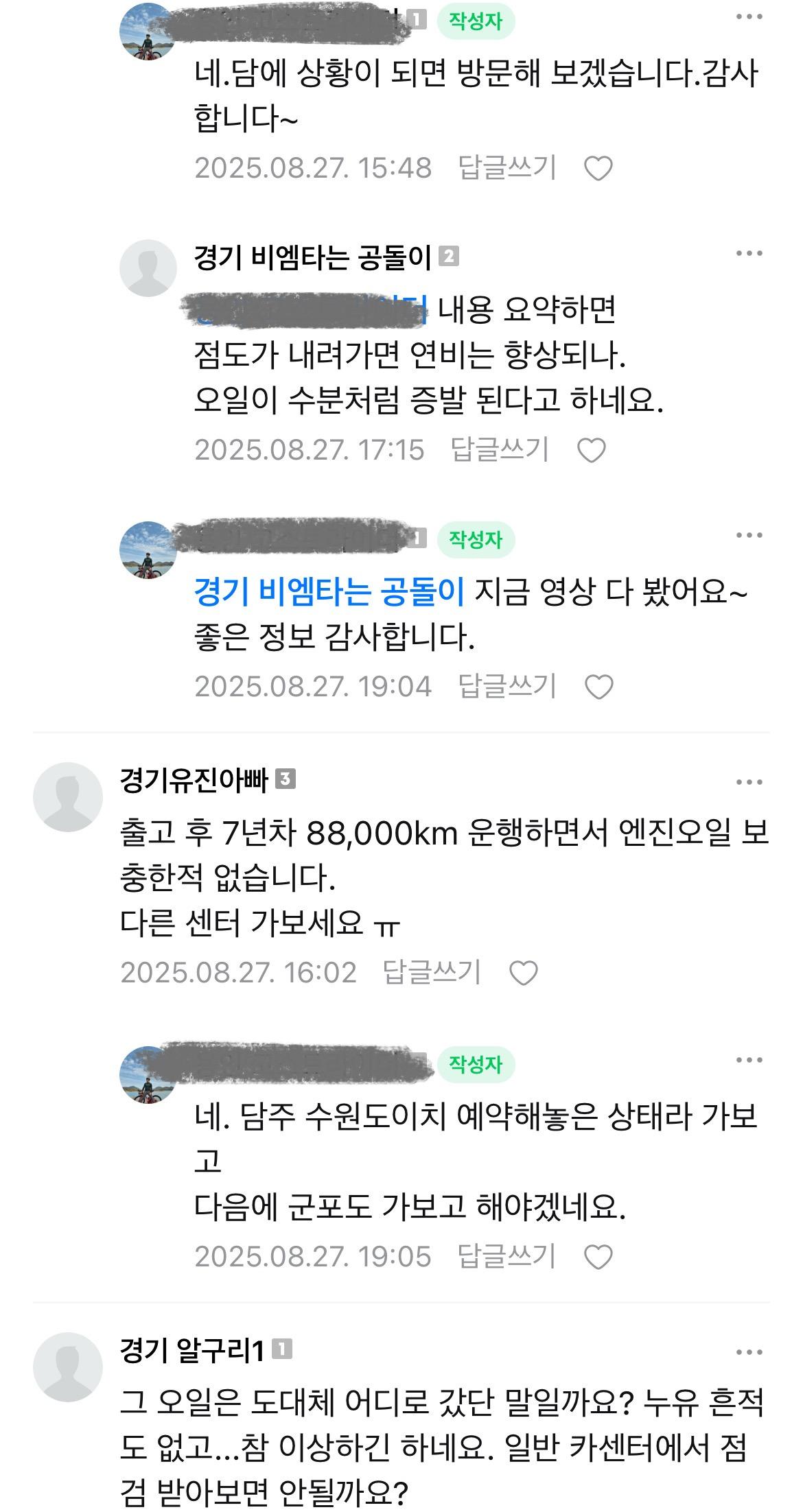The image size is (803, 1512).
Task: Like the comment posted at 15:48
Action: point(598,169)
